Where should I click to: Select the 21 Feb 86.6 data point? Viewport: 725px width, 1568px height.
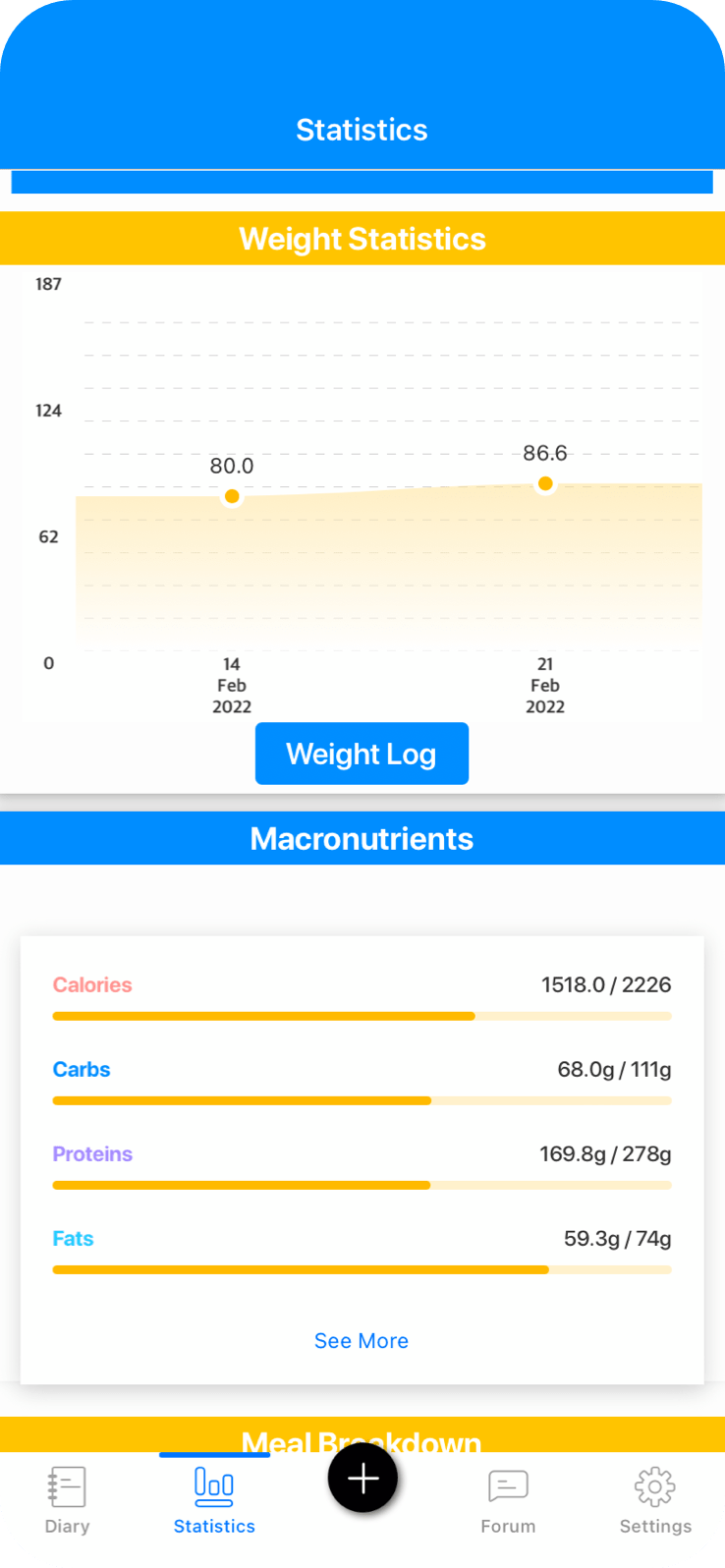pyautogui.click(x=545, y=483)
